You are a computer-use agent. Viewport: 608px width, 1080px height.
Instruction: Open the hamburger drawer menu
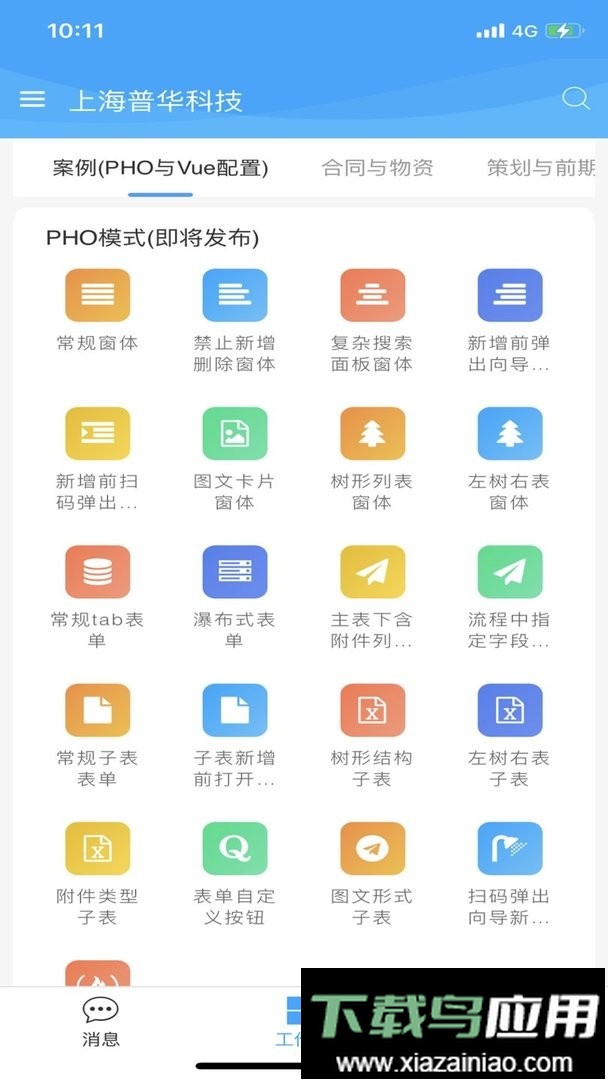[32, 99]
